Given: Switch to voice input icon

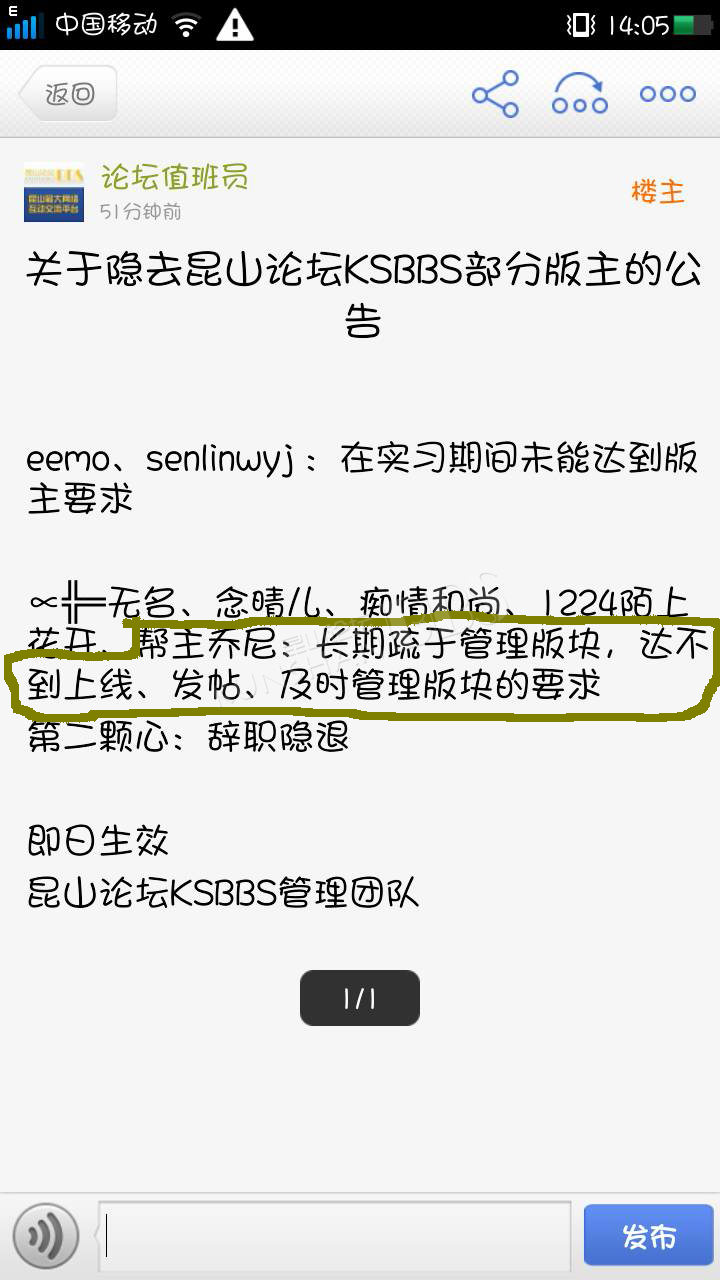Looking at the screenshot, I should tap(46, 1237).
